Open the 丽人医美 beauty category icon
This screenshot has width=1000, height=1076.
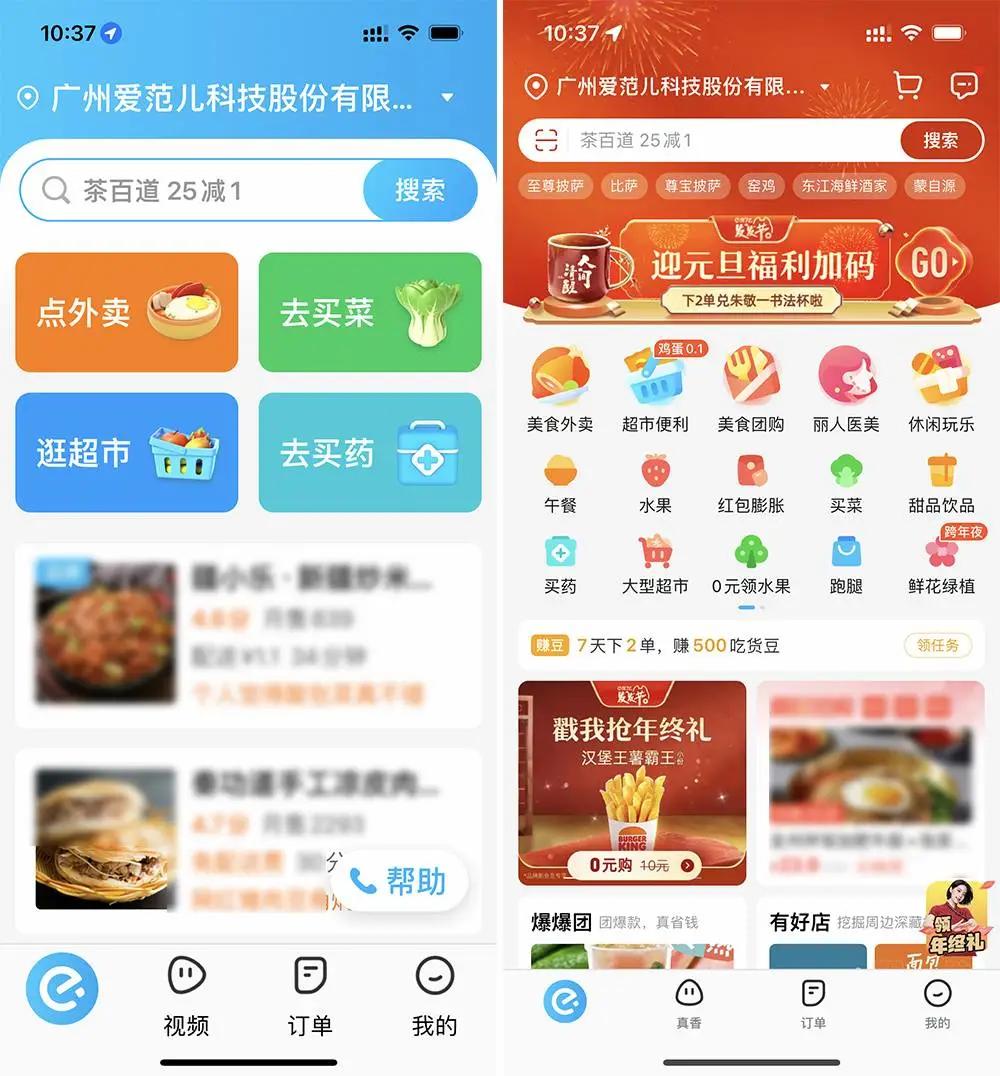coord(846,388)
